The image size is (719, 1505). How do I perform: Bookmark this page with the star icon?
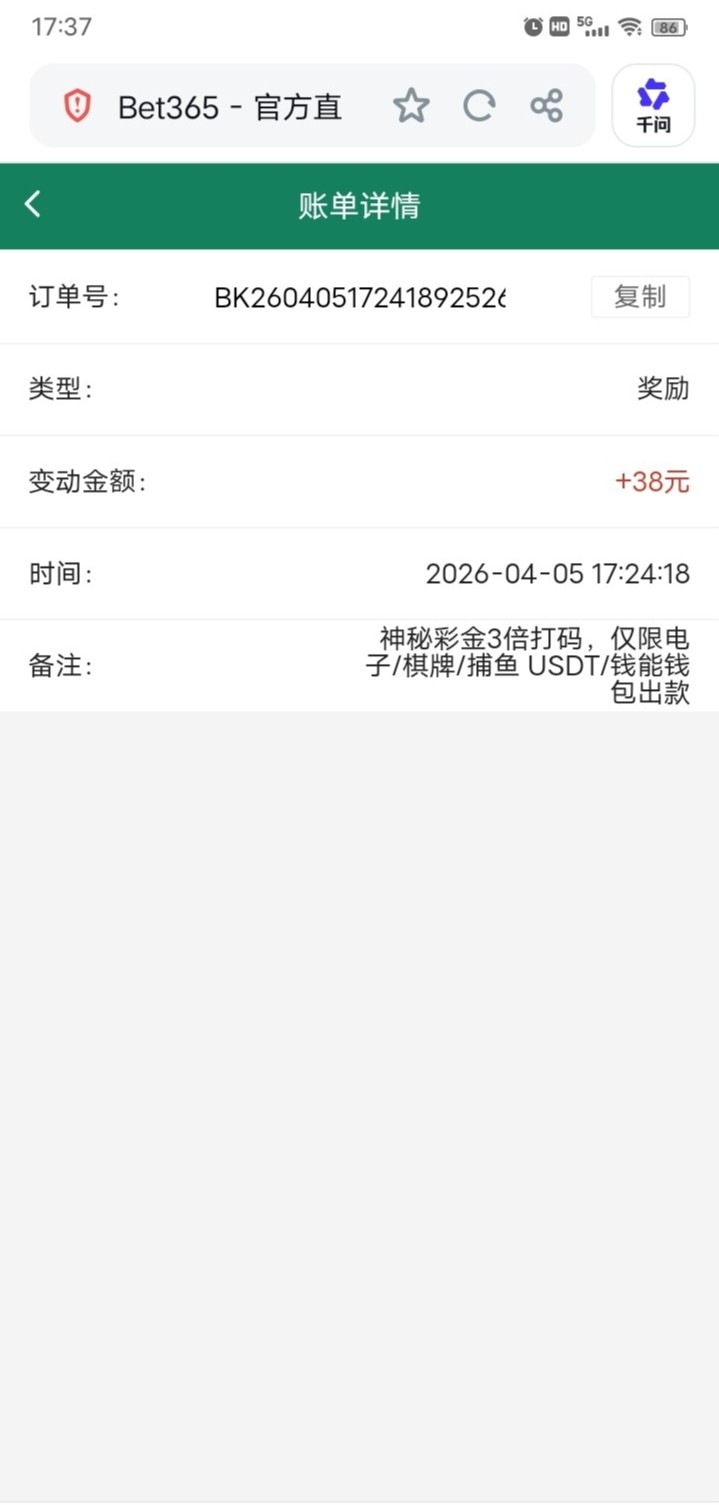[x=411, y=106]
